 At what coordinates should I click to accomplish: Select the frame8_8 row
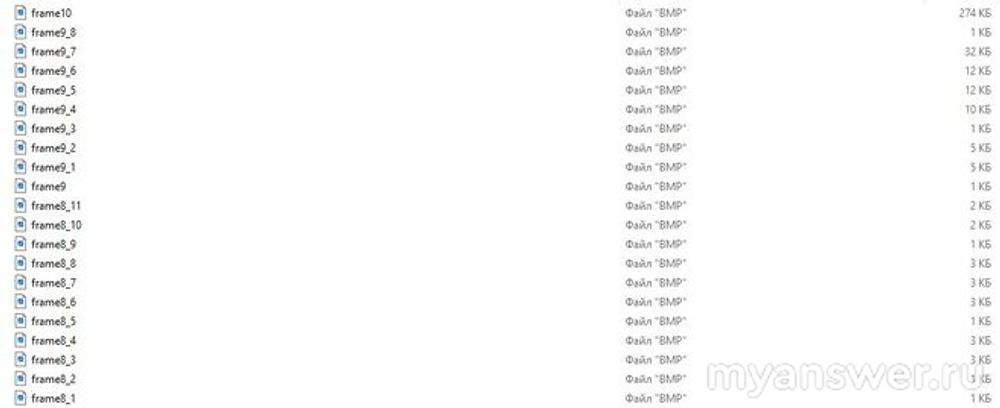click(x=53, y=263)
